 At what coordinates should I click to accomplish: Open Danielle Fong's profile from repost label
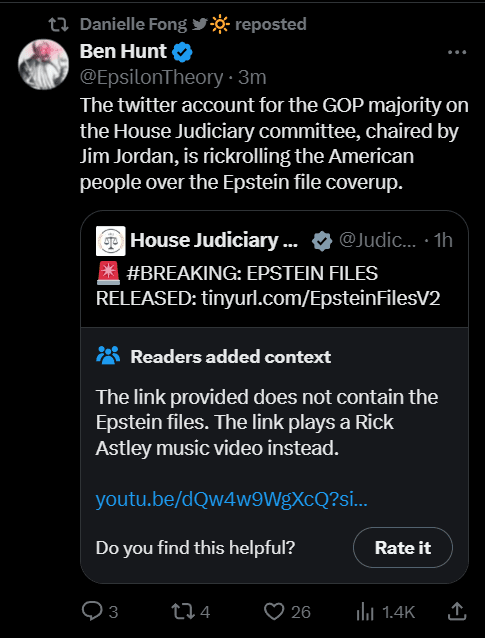pyautogui.click(x=133, y=24)
